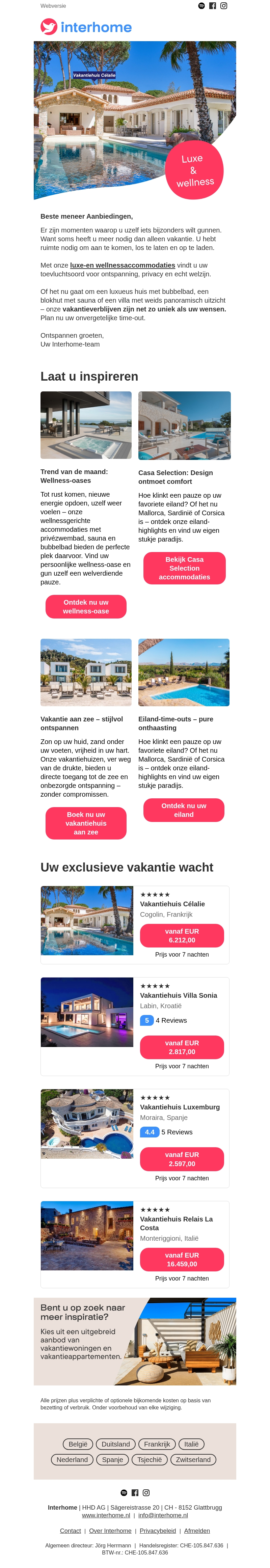
Task: Open Vakantiehuis Luxemburg price button
Action: [x=182, y=1159]
